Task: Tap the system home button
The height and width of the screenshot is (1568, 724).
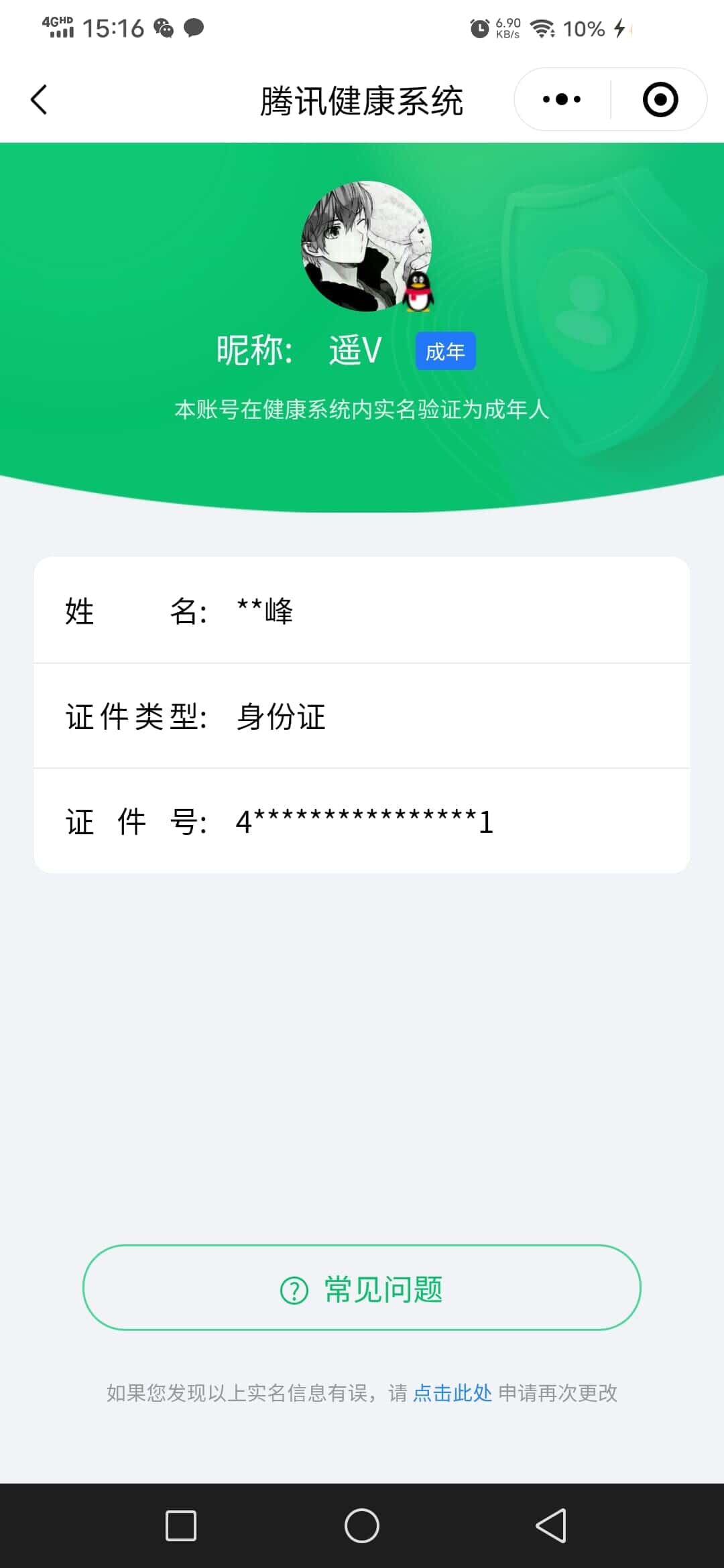Action: click(362, 1526)
